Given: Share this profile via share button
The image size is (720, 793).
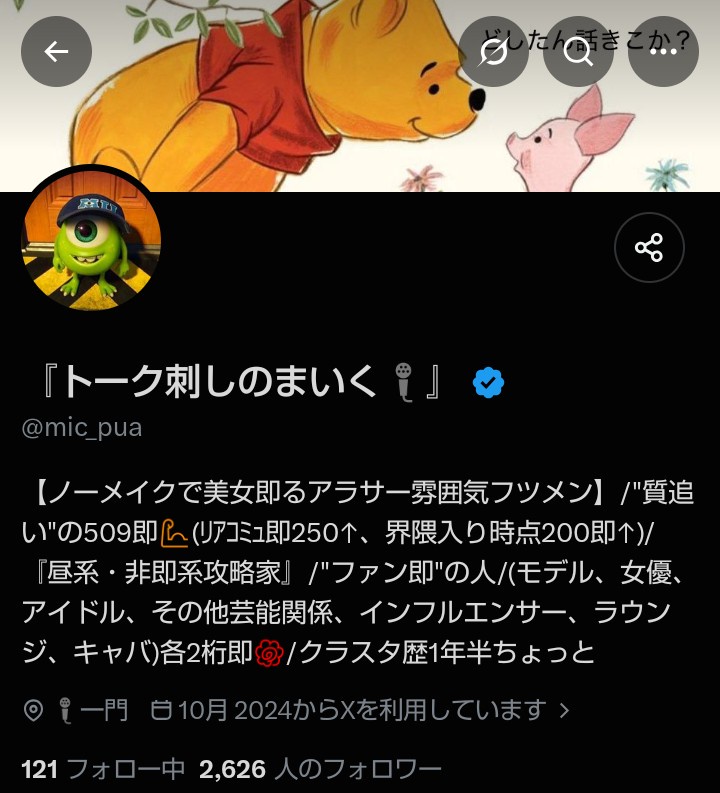Looking at the screenshot, I should [649, 247].
